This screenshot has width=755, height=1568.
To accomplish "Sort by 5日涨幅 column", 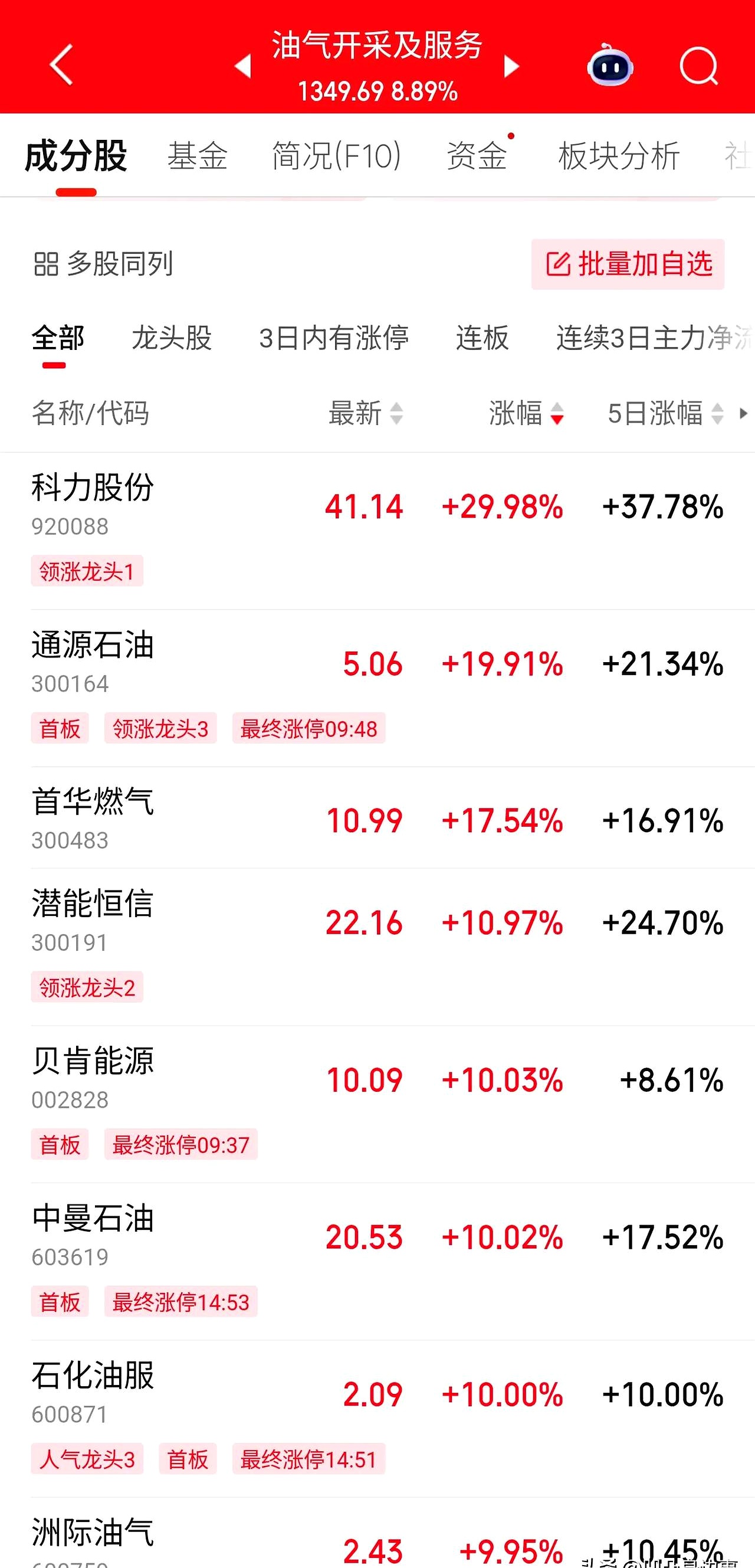I will pos(664,413).
